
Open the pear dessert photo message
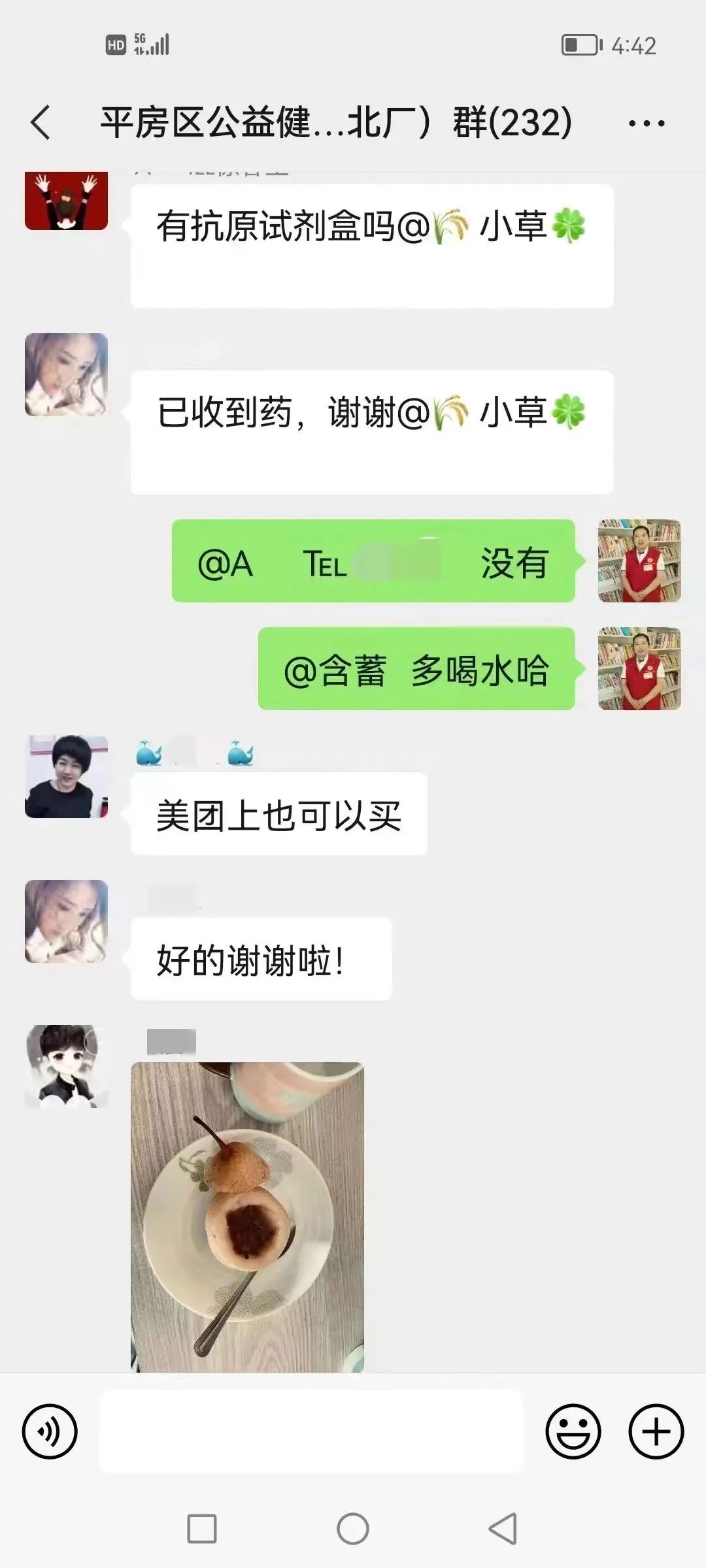pos(247,1217)
